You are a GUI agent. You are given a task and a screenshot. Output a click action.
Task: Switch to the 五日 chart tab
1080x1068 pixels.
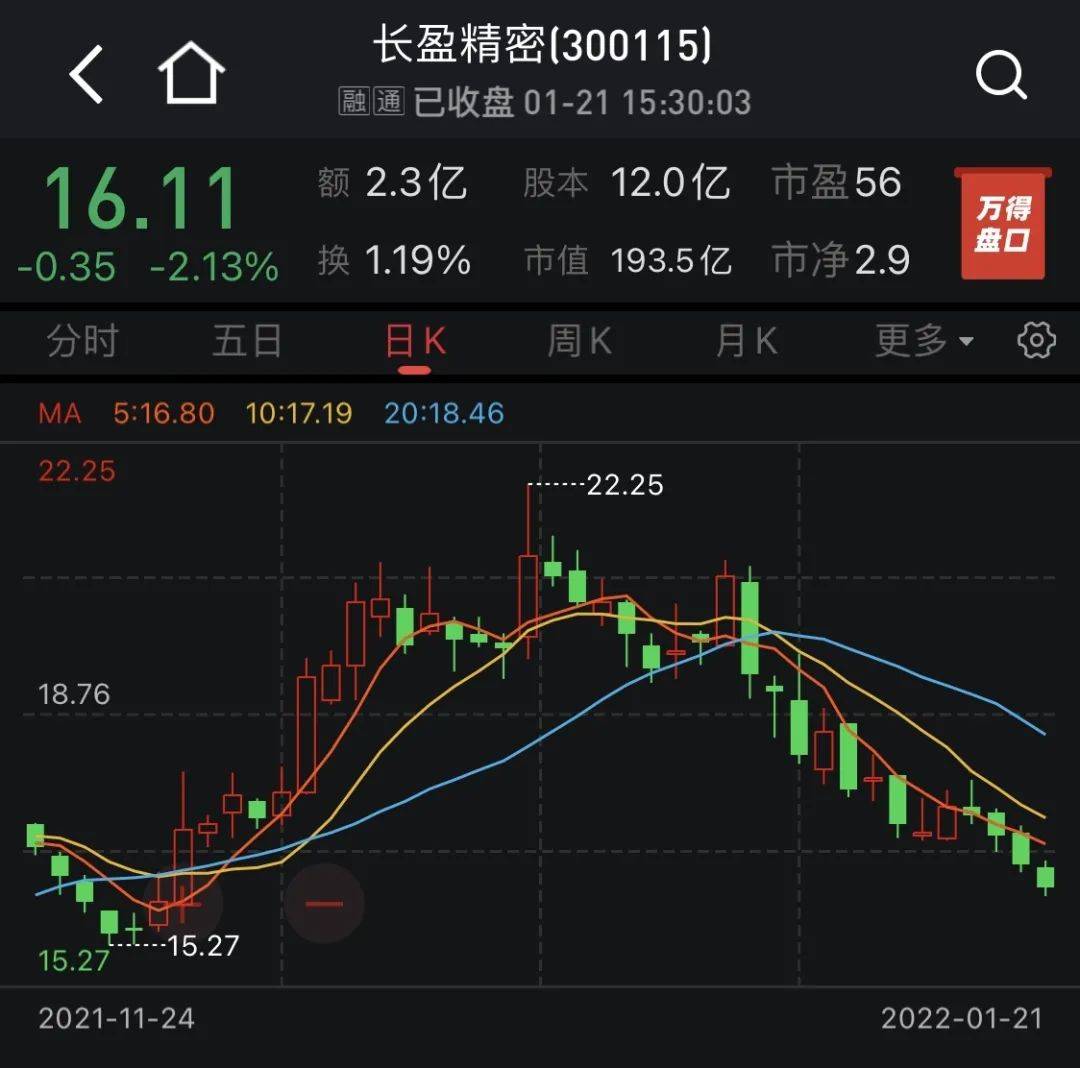point(247,342)
